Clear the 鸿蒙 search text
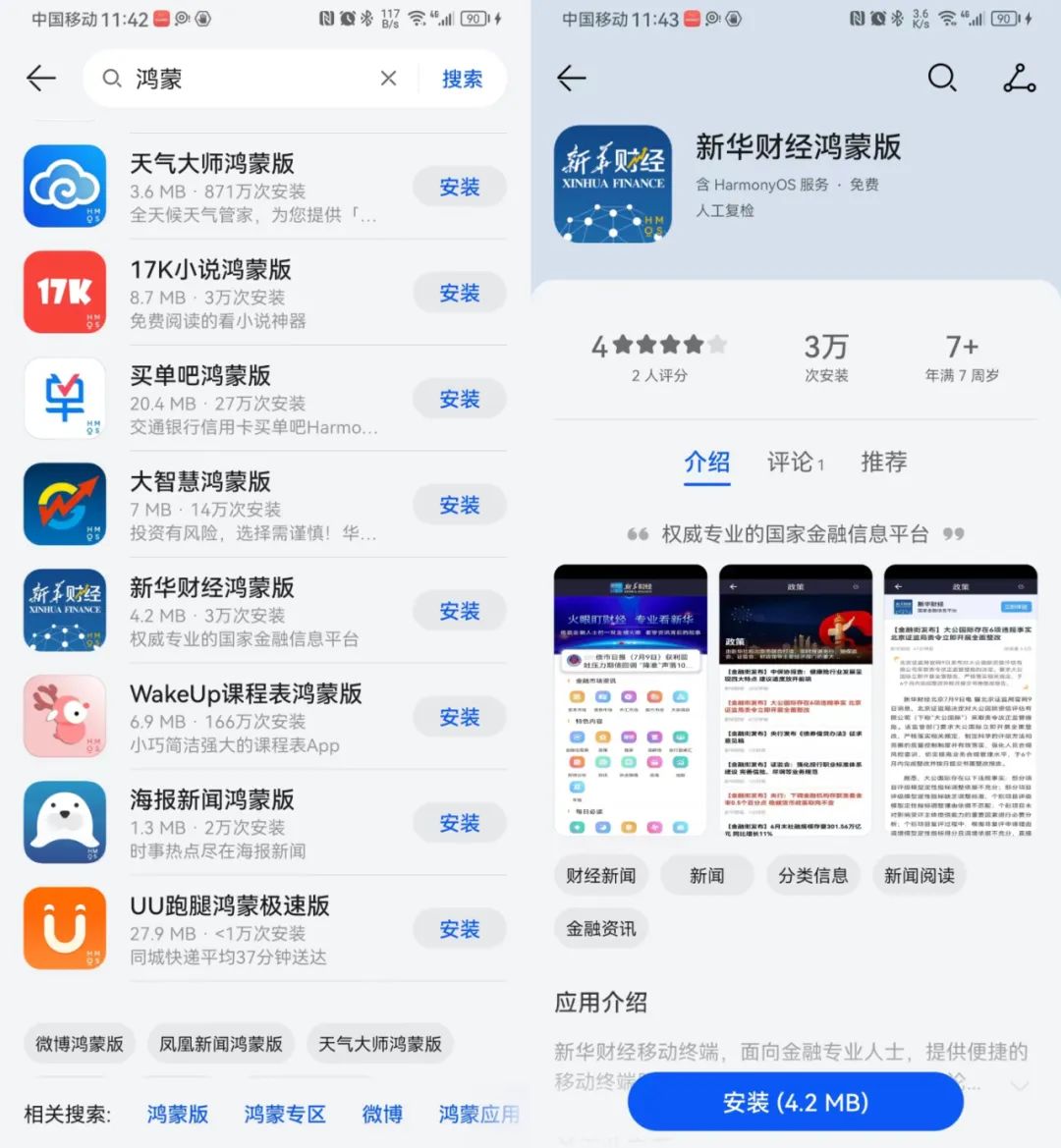 pos(389,79)
